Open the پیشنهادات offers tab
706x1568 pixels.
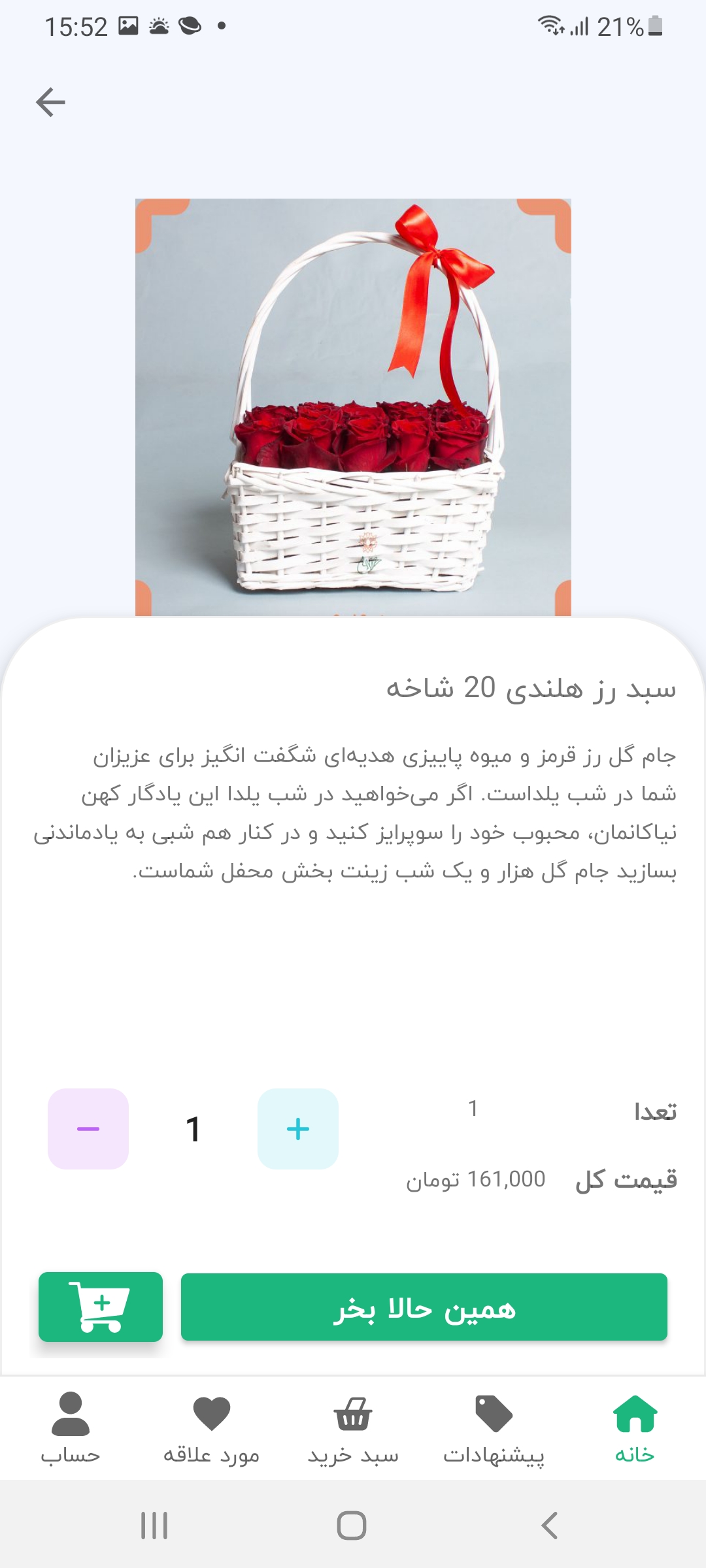494,1428
